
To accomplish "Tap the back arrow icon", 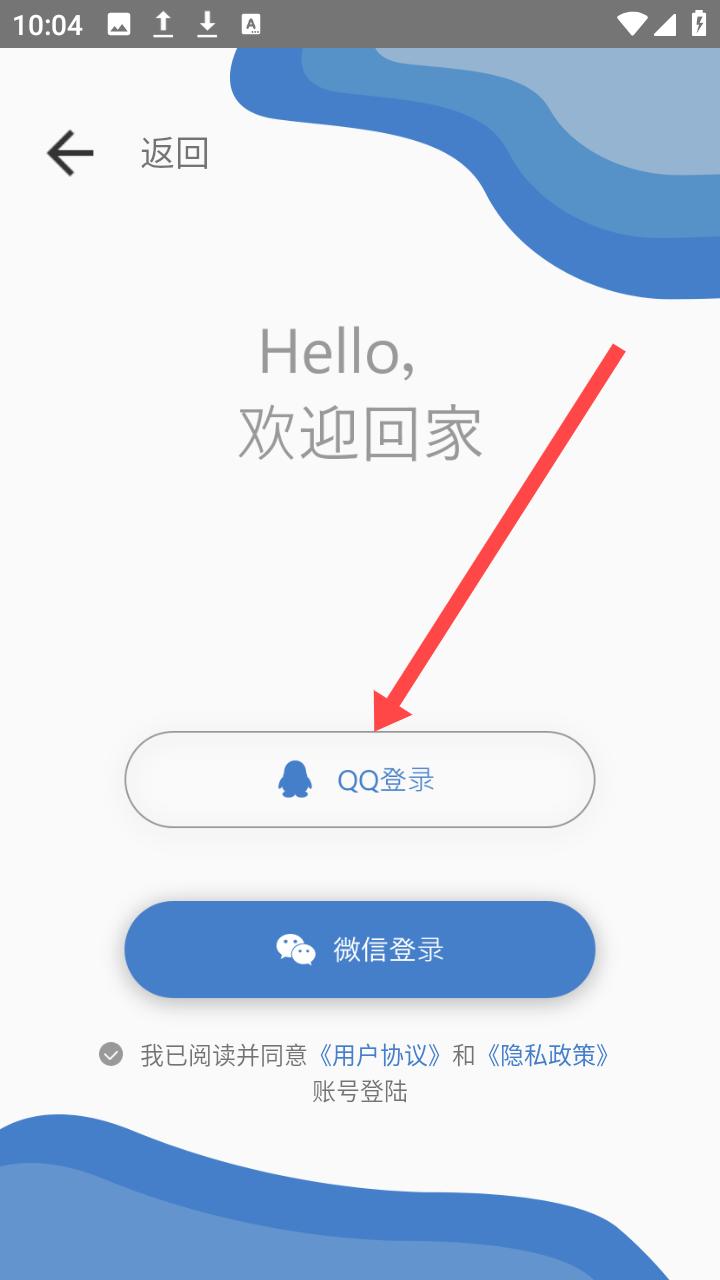I will point(70,153).
